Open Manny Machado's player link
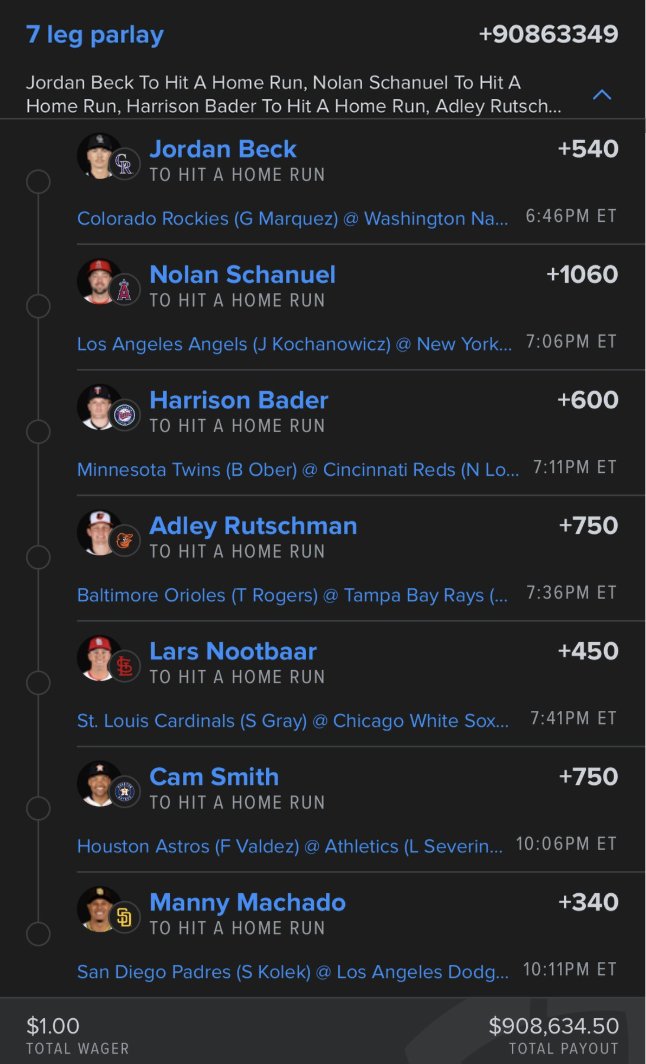646x1064 pixels. [247, 902]
